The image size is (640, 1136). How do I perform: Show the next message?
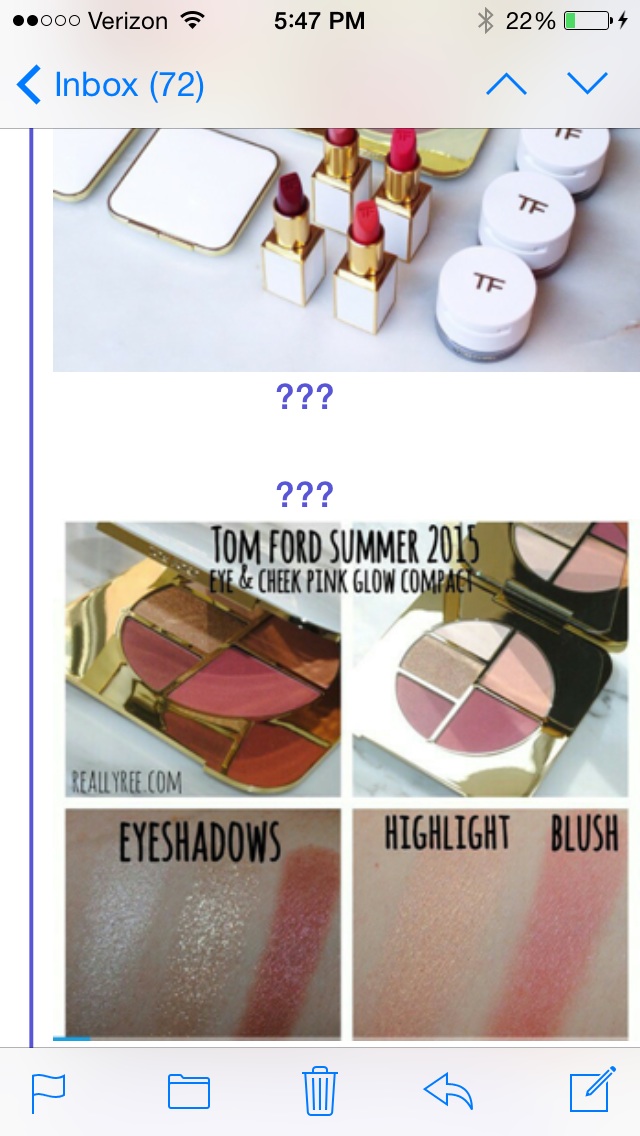pos(588,85)
